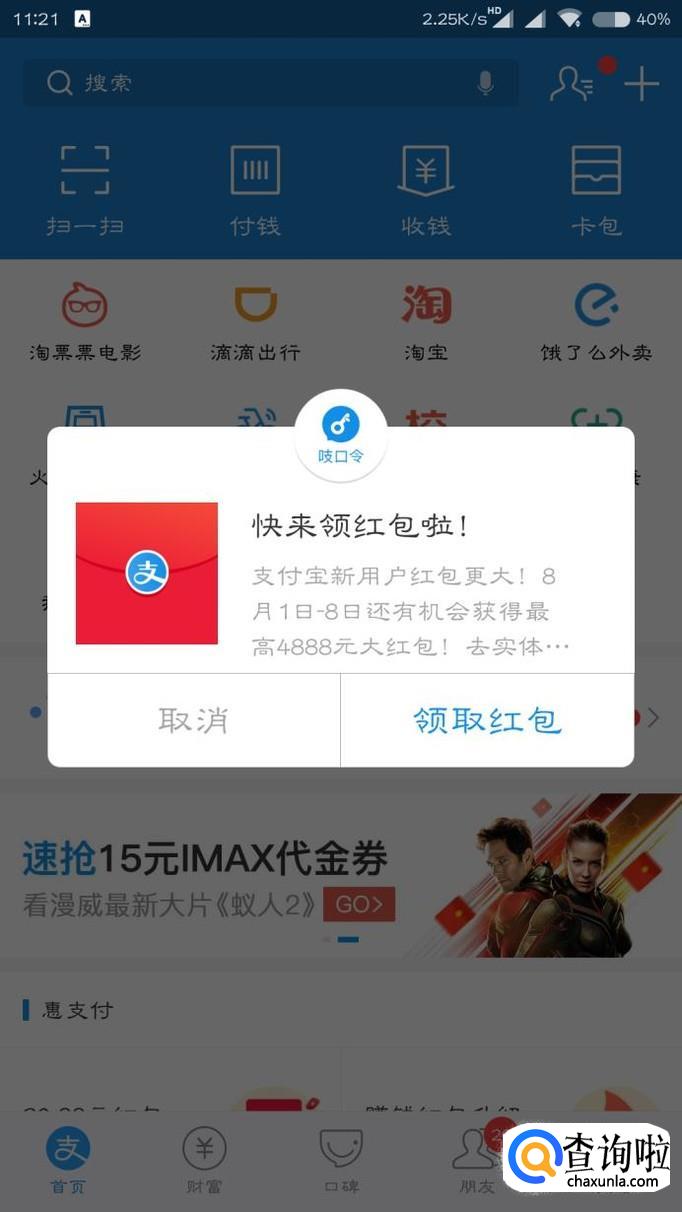Open the 淘宝 app entry
Viewport: 682px width, 1212px height.
426,320
